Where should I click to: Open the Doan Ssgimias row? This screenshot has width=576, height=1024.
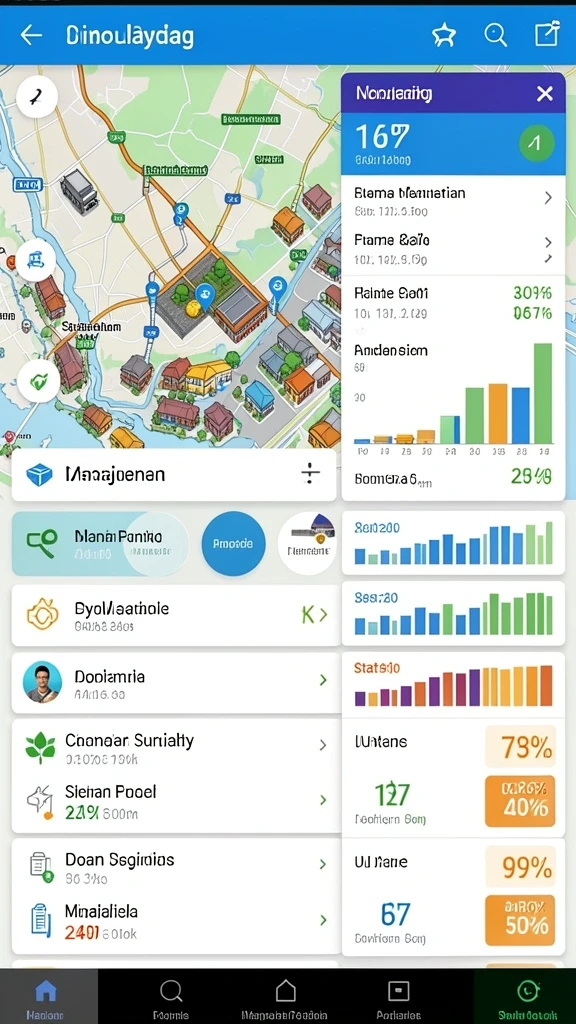click(x=174, y=867)
